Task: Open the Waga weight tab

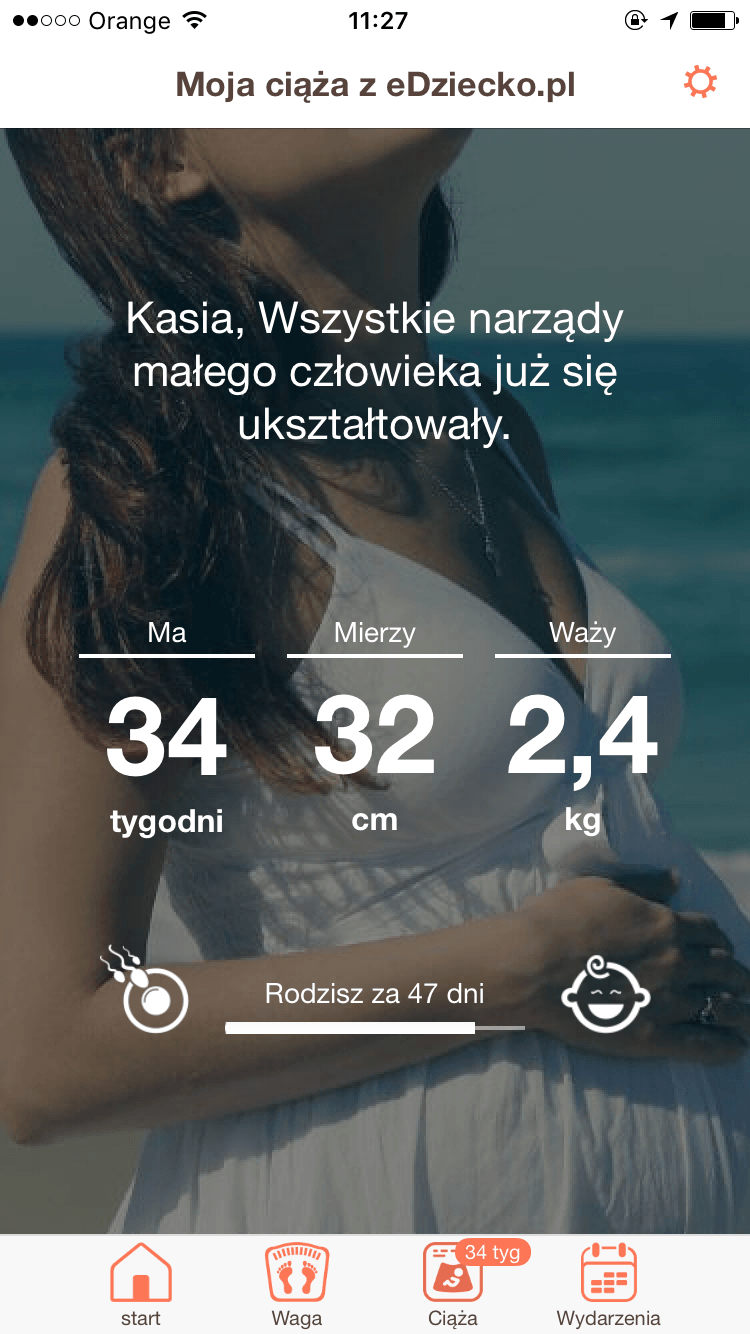Action: [297, 1285]
